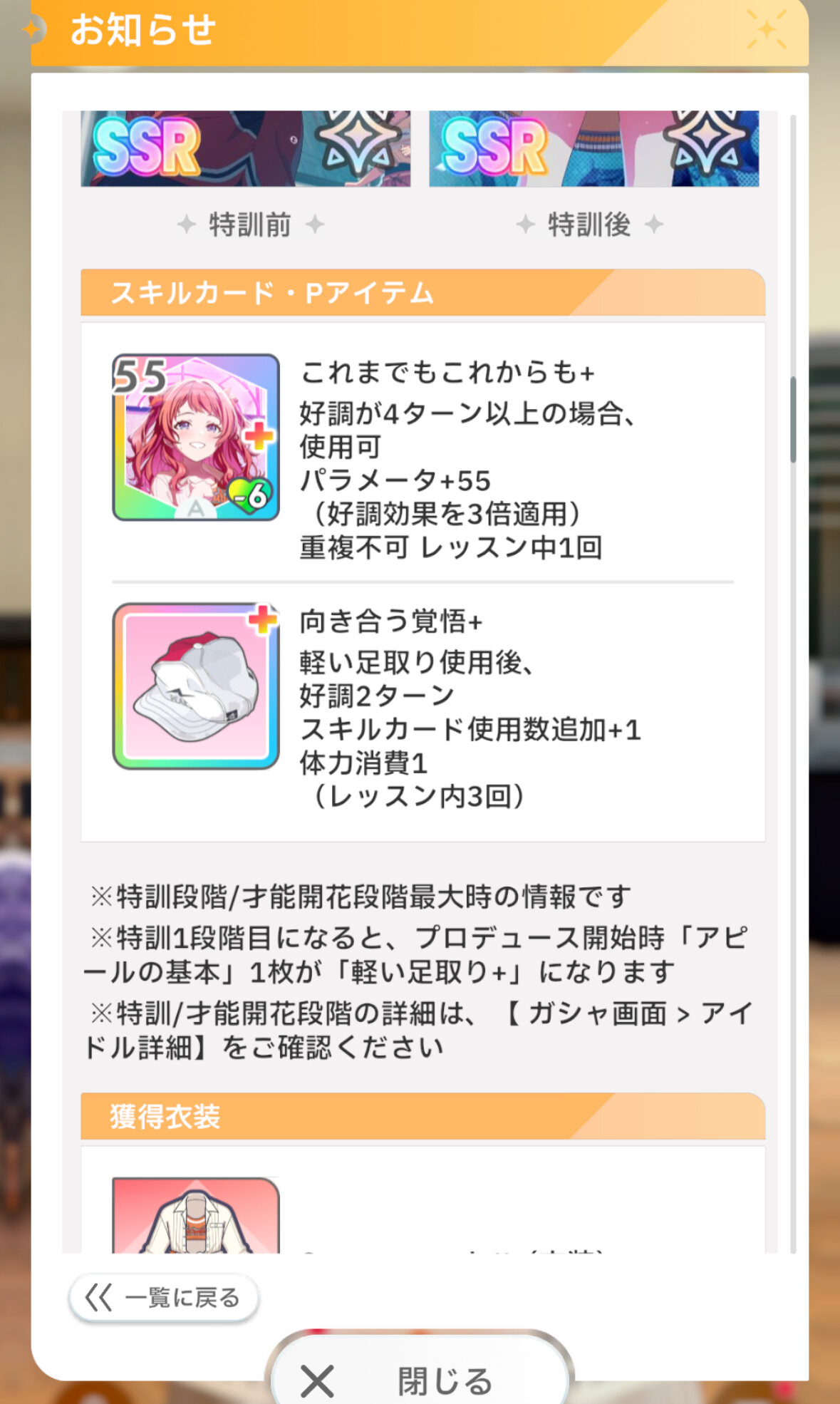This screenshot has height=1404, width=840.
Task: View the 特訓前 SSR card image
Action: pos(245,148)
